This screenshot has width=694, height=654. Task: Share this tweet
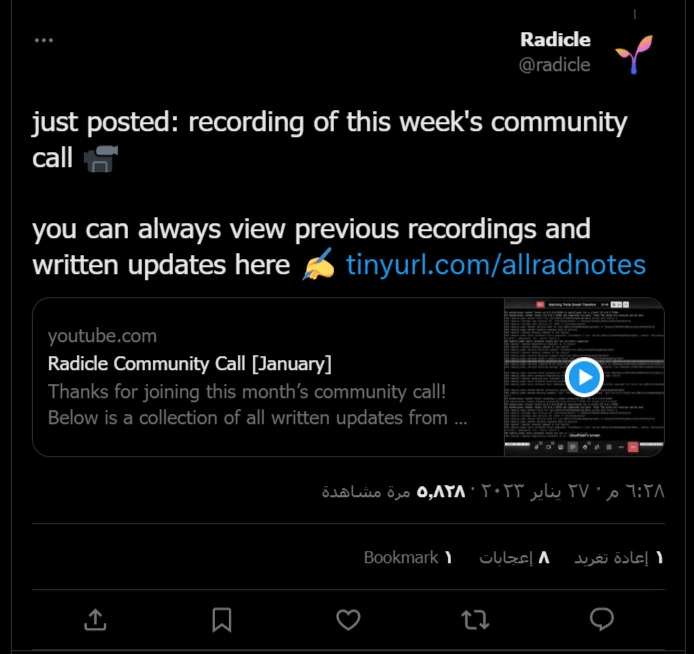pyautogui.click(x=95, y=620)
